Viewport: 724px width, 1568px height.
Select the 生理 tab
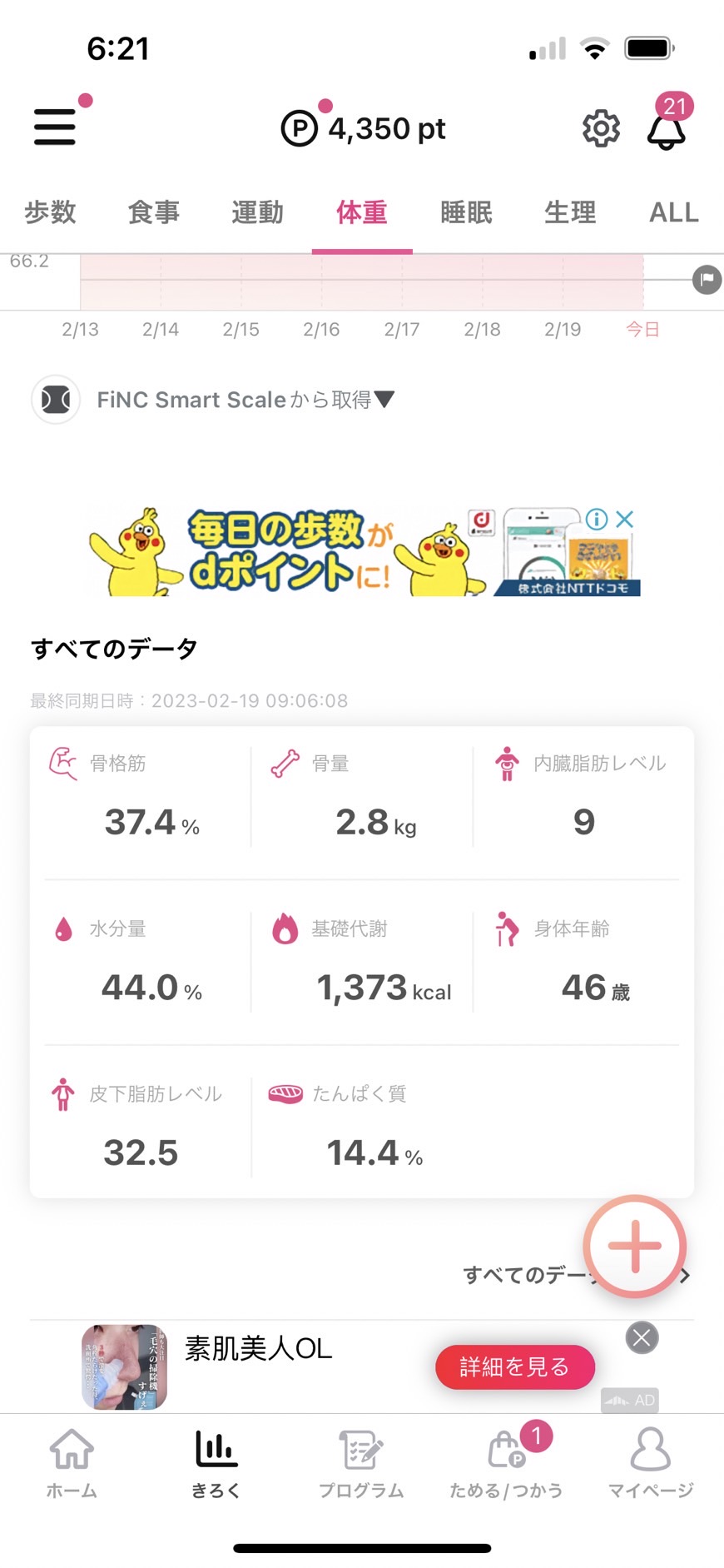click(x=570, y=212)
